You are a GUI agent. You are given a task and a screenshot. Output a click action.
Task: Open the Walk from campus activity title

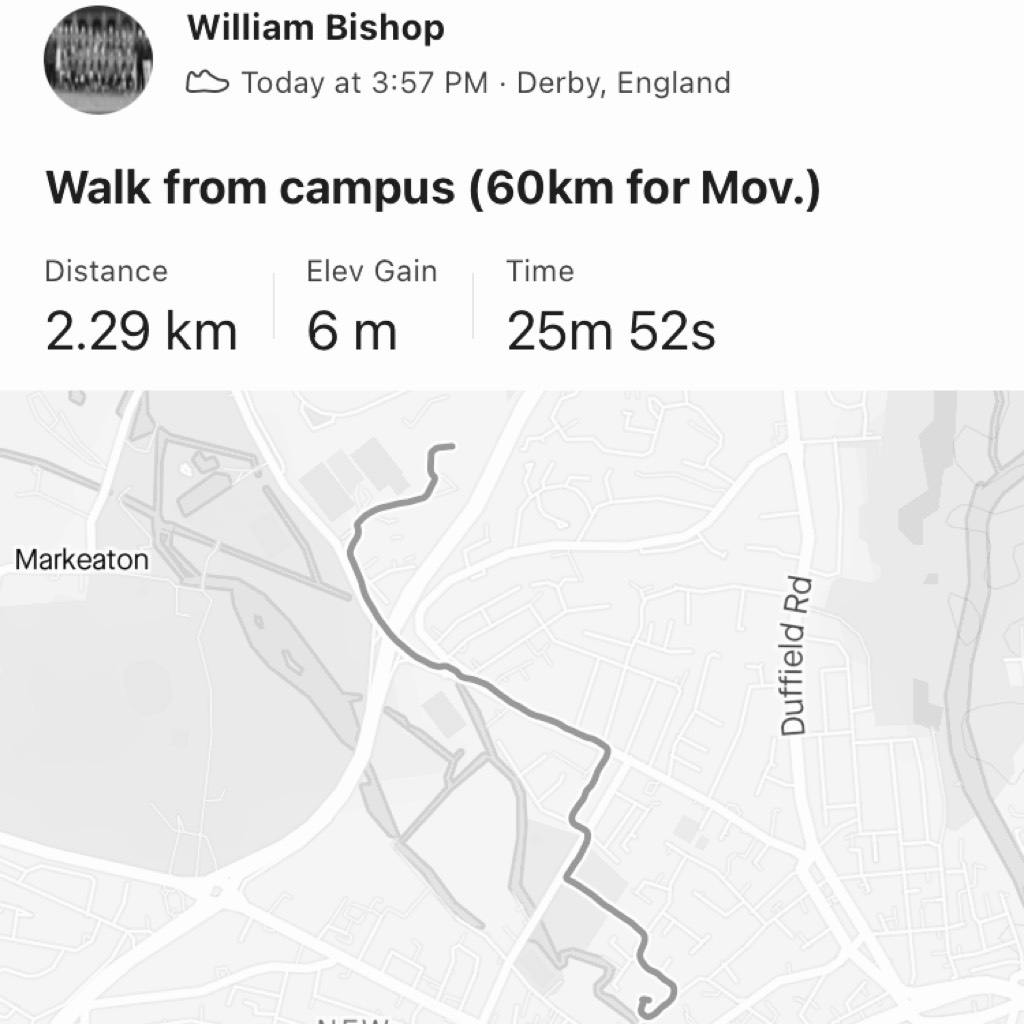tap(433, 189)
